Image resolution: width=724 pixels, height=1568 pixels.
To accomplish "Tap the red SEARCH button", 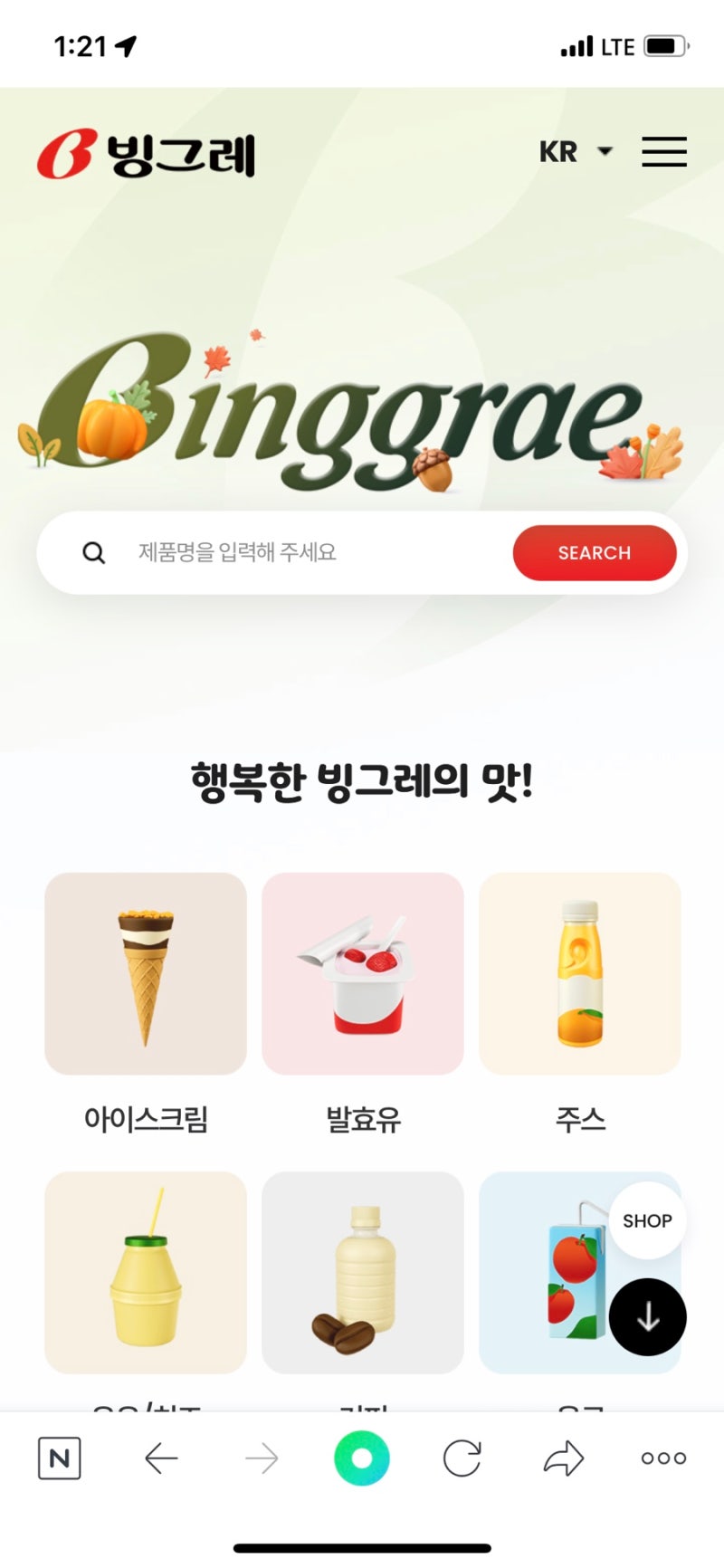I will (x=594, y=552).
